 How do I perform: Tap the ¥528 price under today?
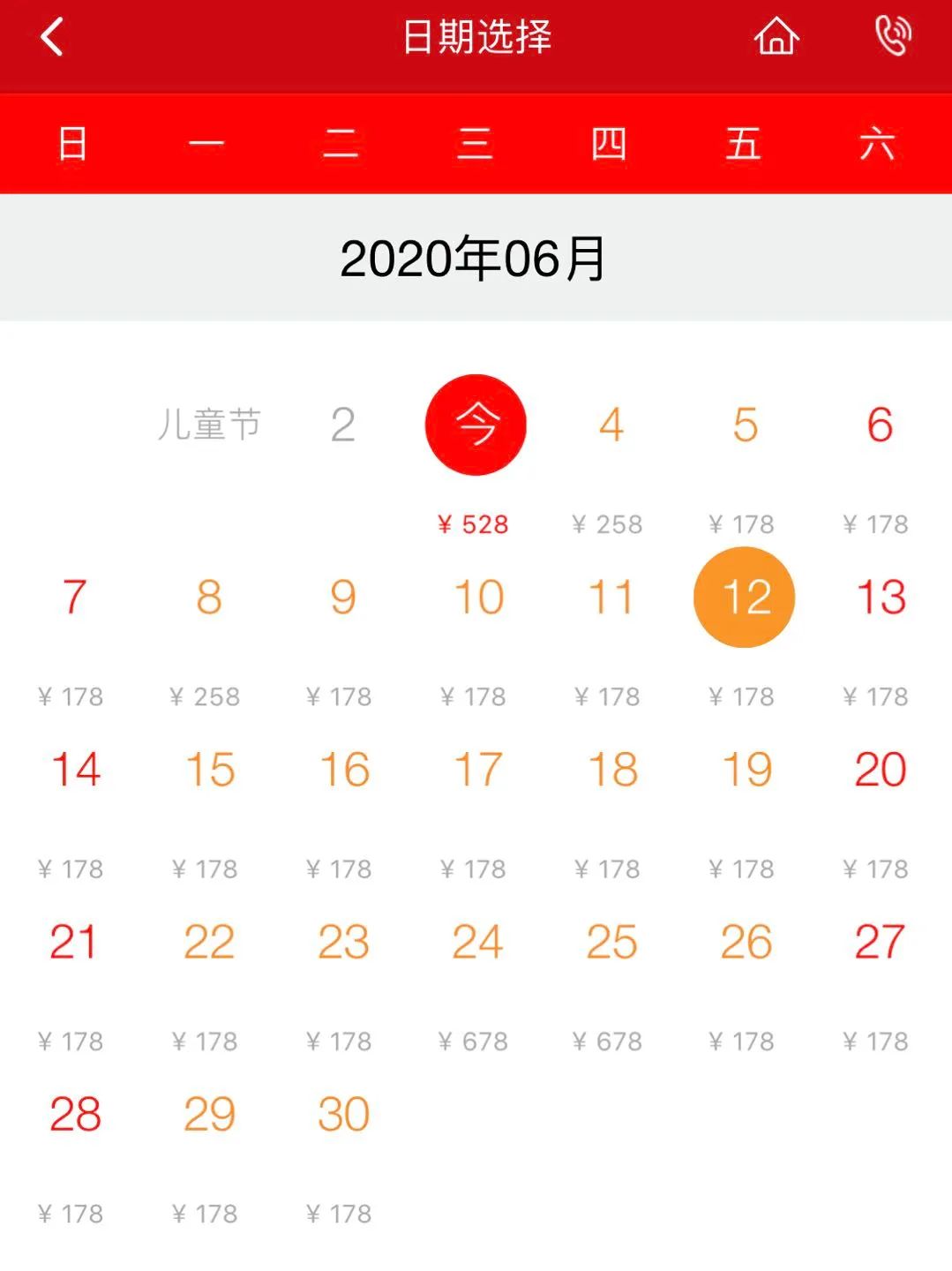coord(472,523)
